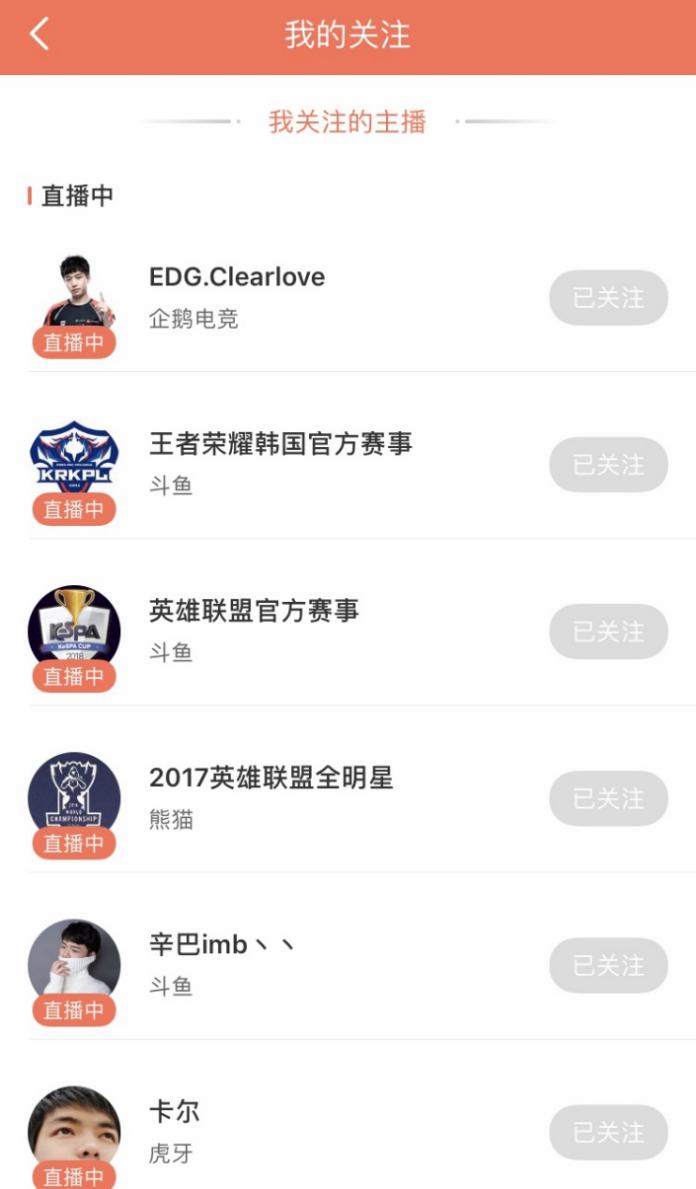Image resolution: width=696 pixels, height=1189 pixels.
Task: Open 2017英雄联盟全明星 live stream
Action: (x=348, y=798)
